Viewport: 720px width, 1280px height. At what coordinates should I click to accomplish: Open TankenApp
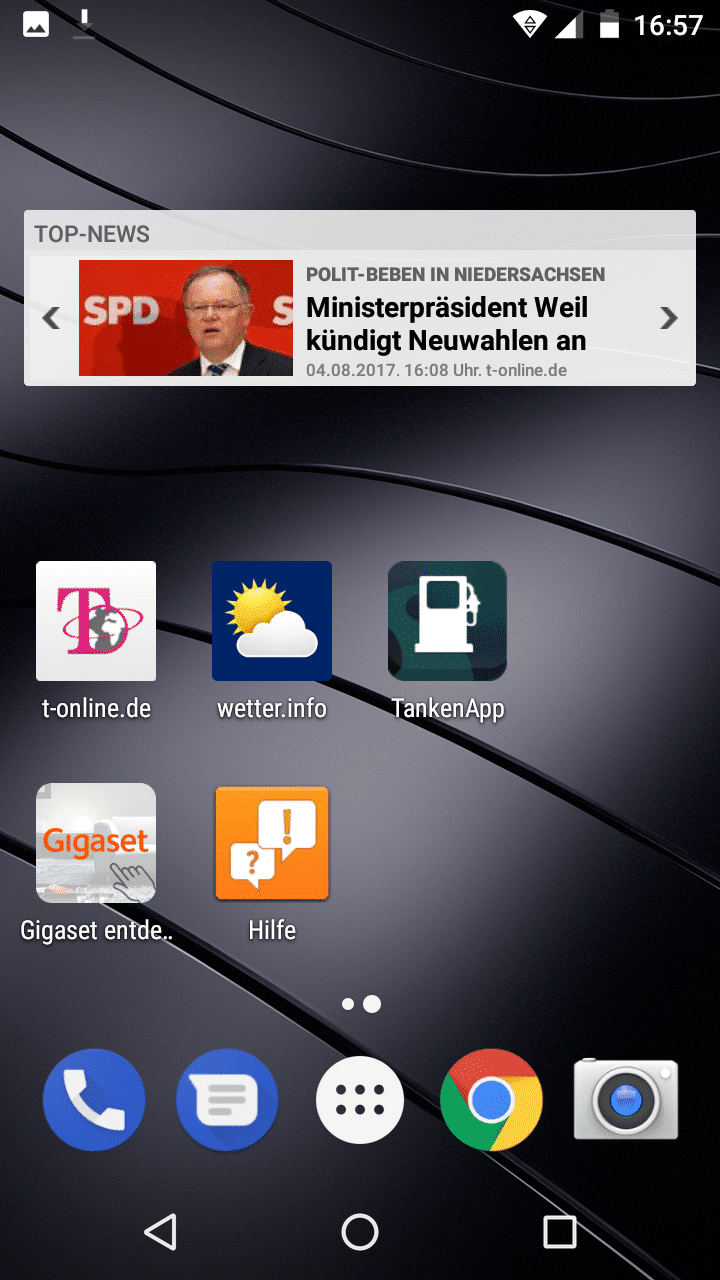point(447,622)
